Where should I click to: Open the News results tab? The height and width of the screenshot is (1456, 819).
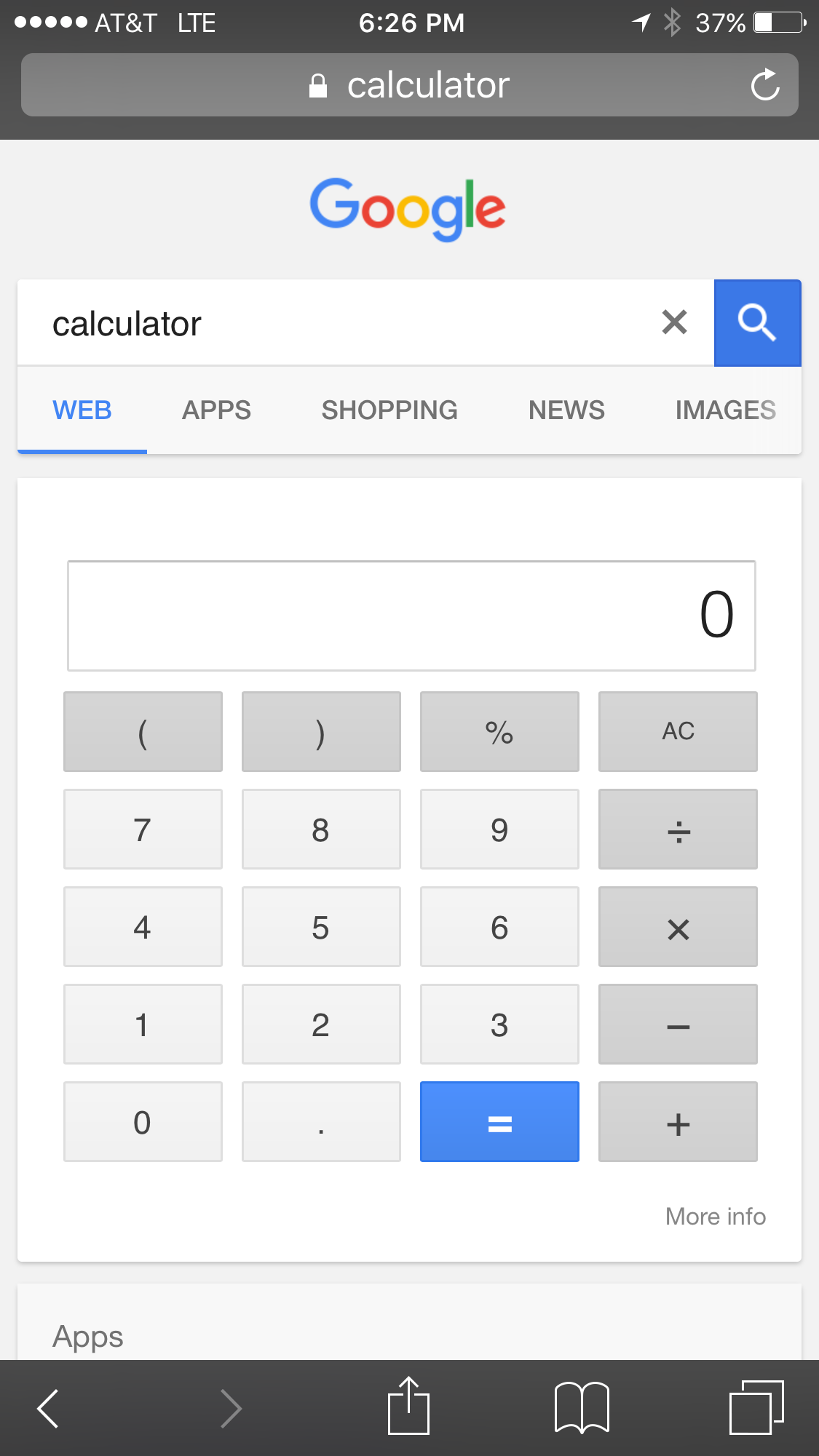coord(566,410)
